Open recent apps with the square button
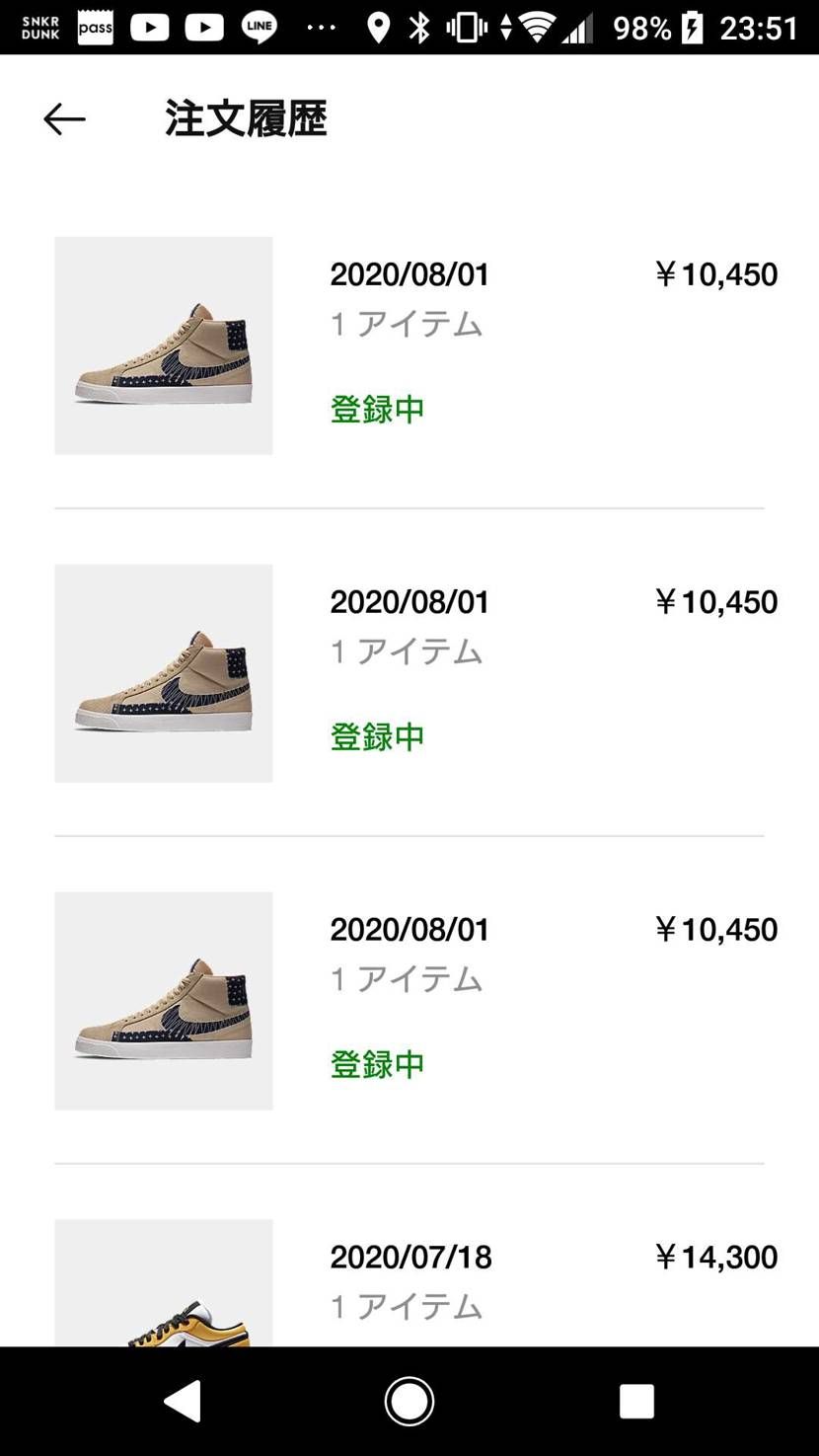 click(636, 1401)
